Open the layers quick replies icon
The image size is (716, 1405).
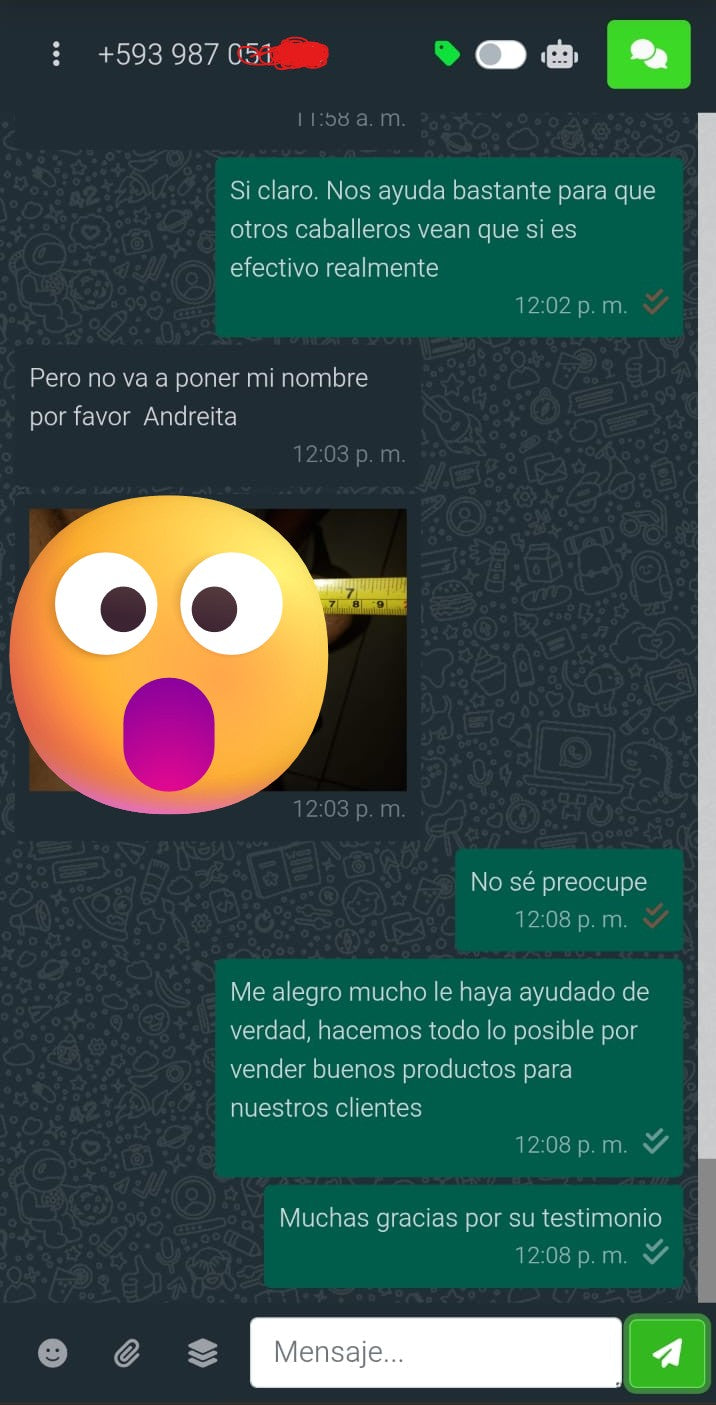pos(202,1353)
